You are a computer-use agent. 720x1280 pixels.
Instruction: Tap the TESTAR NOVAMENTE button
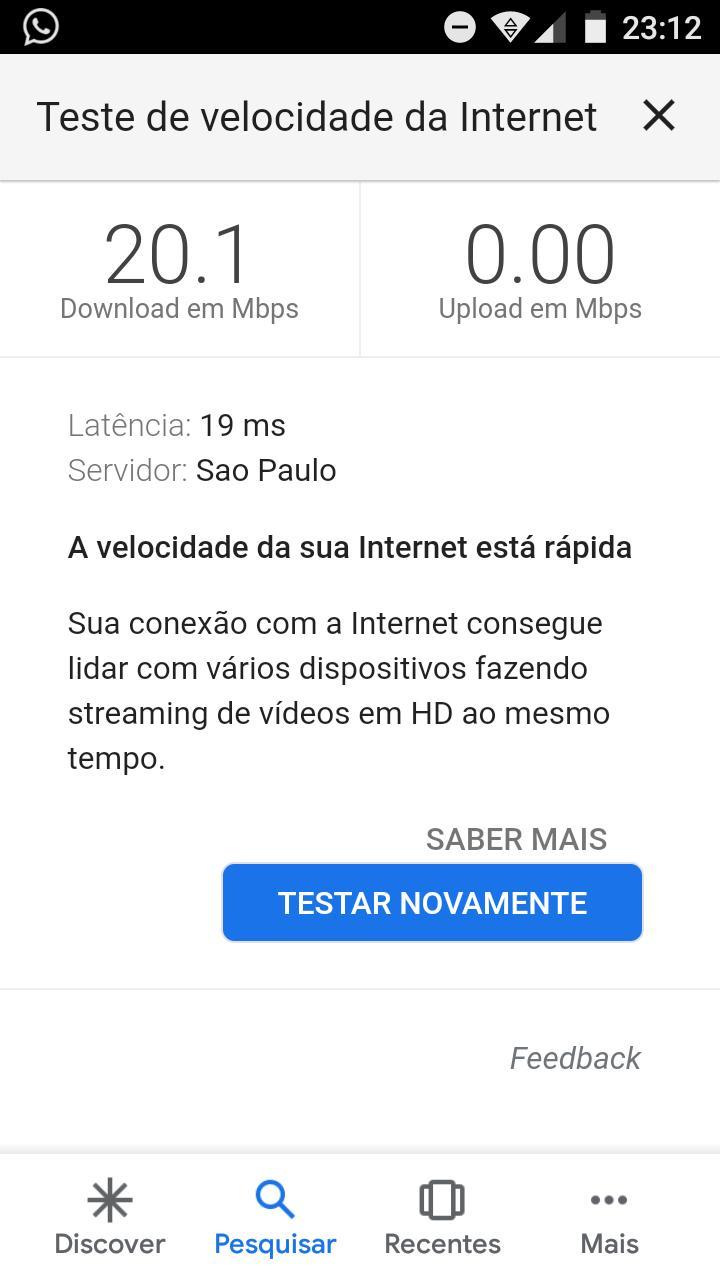point(432,902)
